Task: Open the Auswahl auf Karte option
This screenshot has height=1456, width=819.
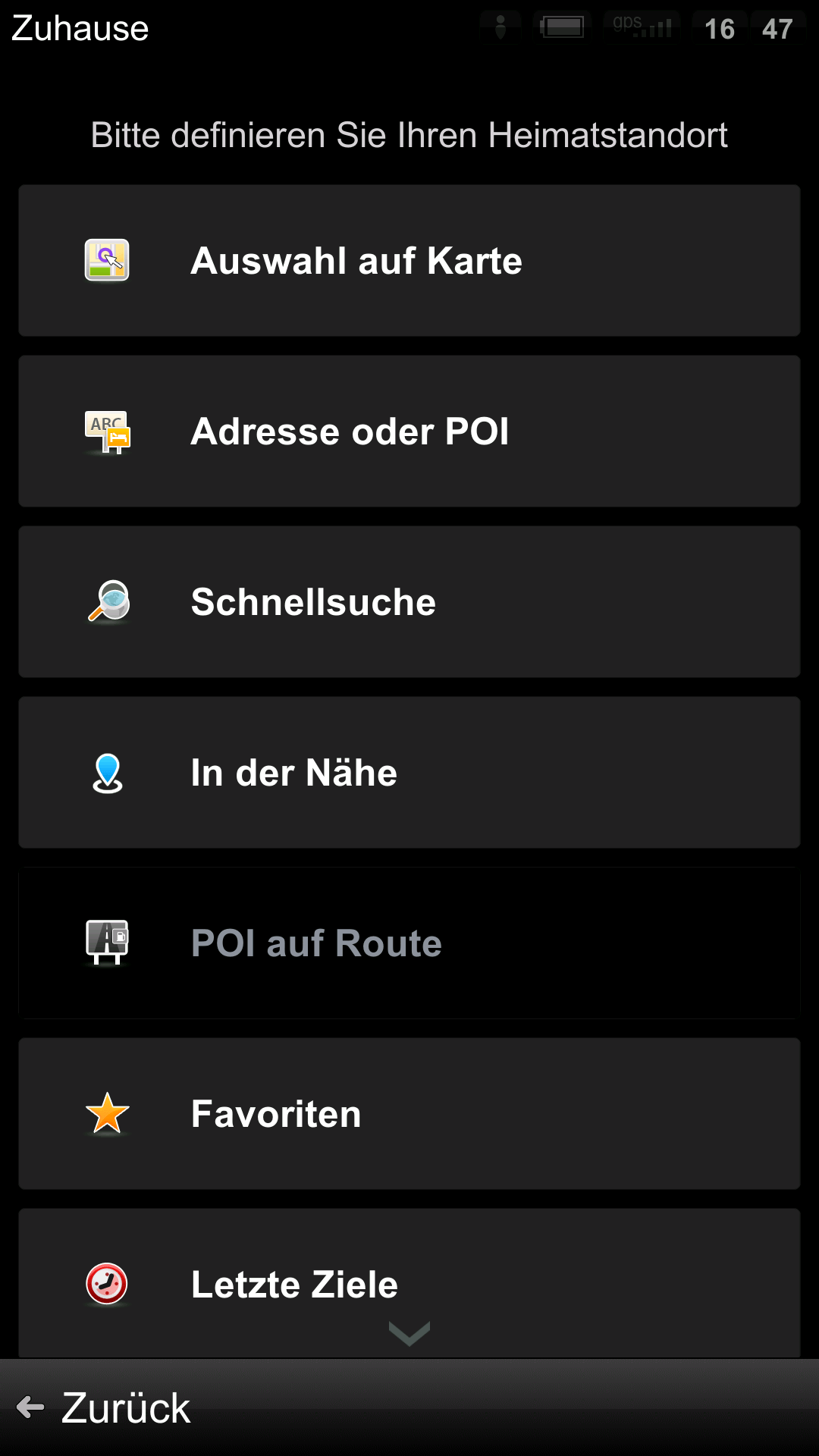Action: click(x=409, y=259)
